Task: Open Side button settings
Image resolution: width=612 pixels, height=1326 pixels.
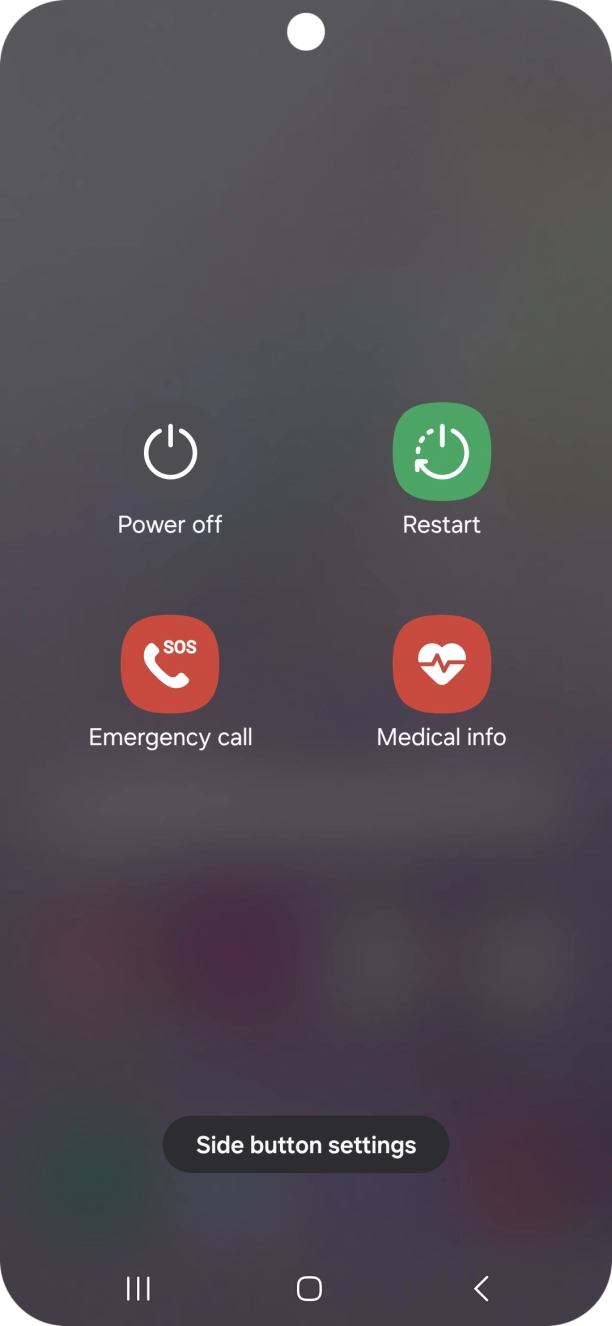Action: (x=306, y=1145)
